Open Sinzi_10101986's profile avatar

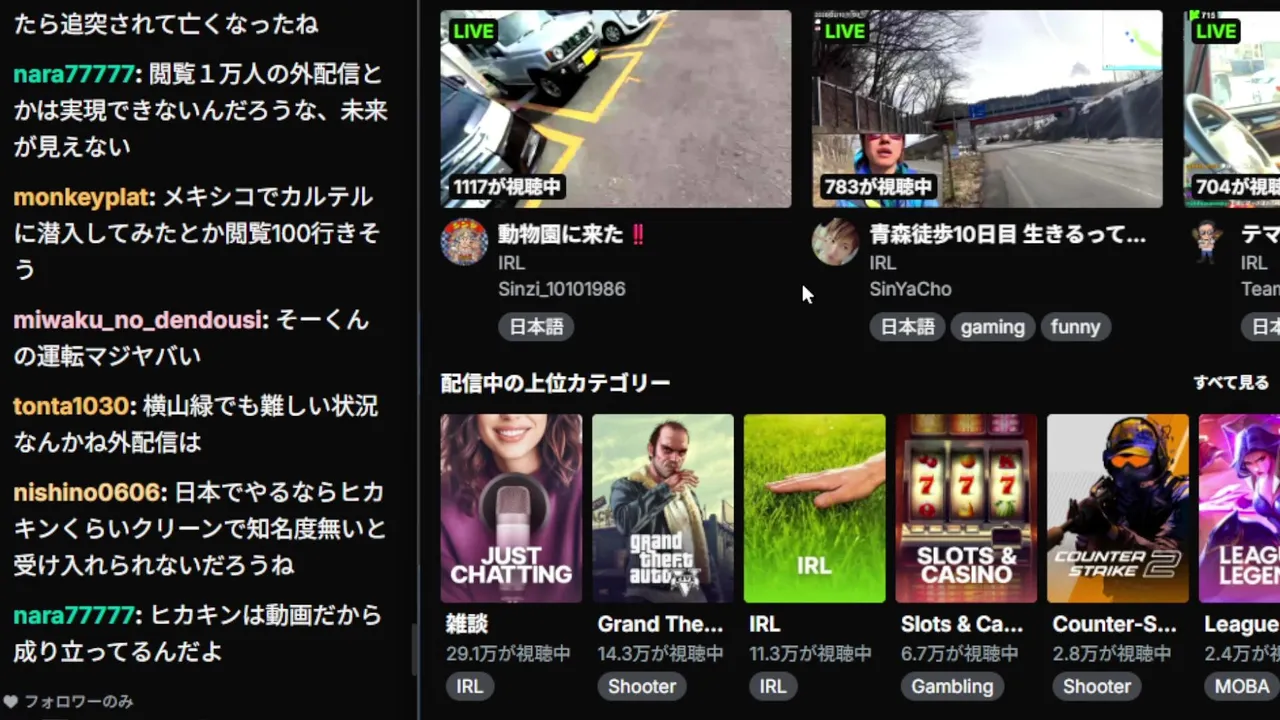coord(464,242)
